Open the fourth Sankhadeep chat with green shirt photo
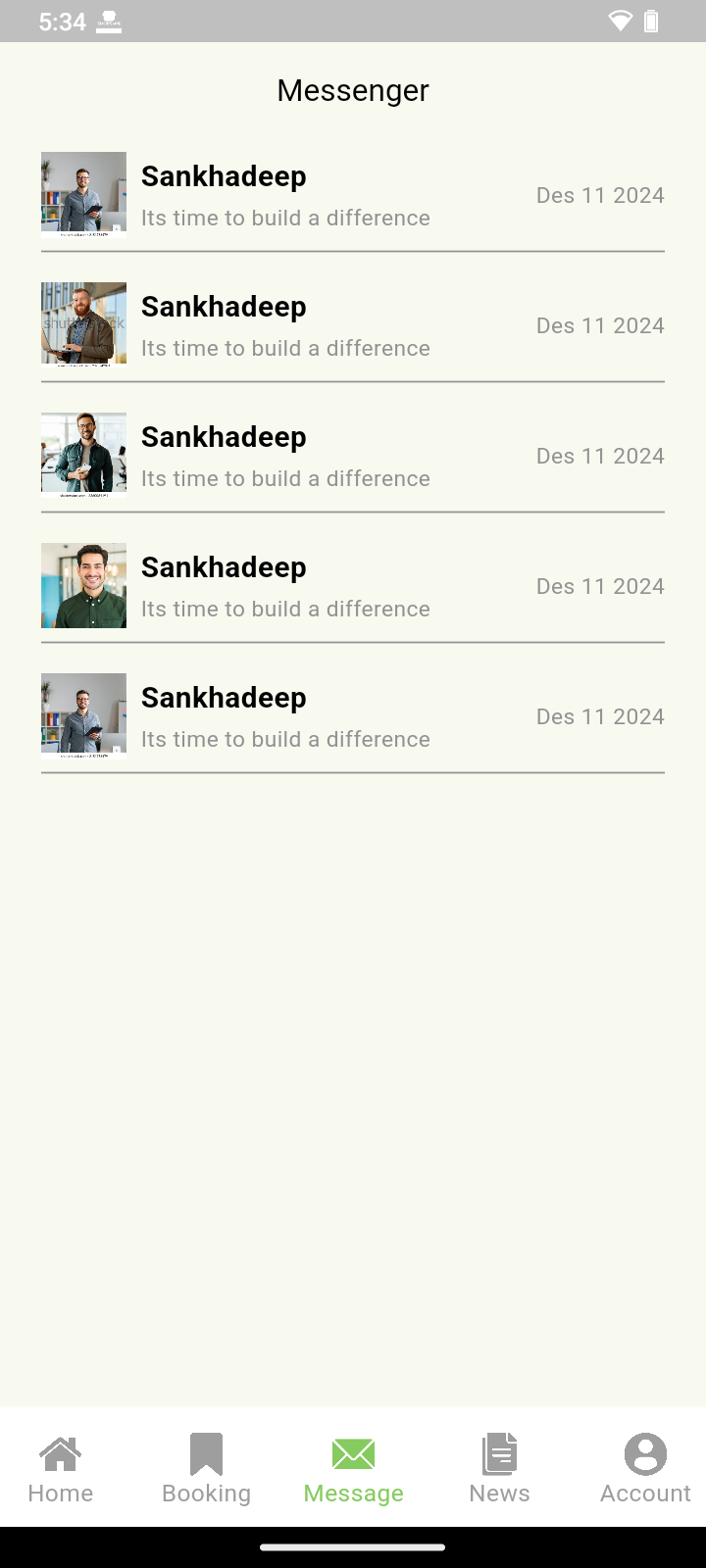This screenshot has width=706, height=1568. [353, 586]
